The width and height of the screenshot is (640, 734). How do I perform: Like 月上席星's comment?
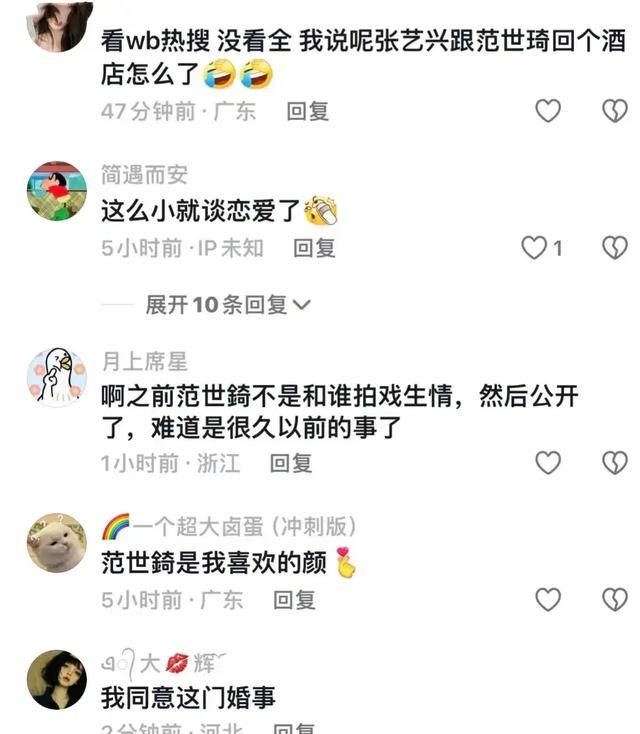[x=548, y=462]
